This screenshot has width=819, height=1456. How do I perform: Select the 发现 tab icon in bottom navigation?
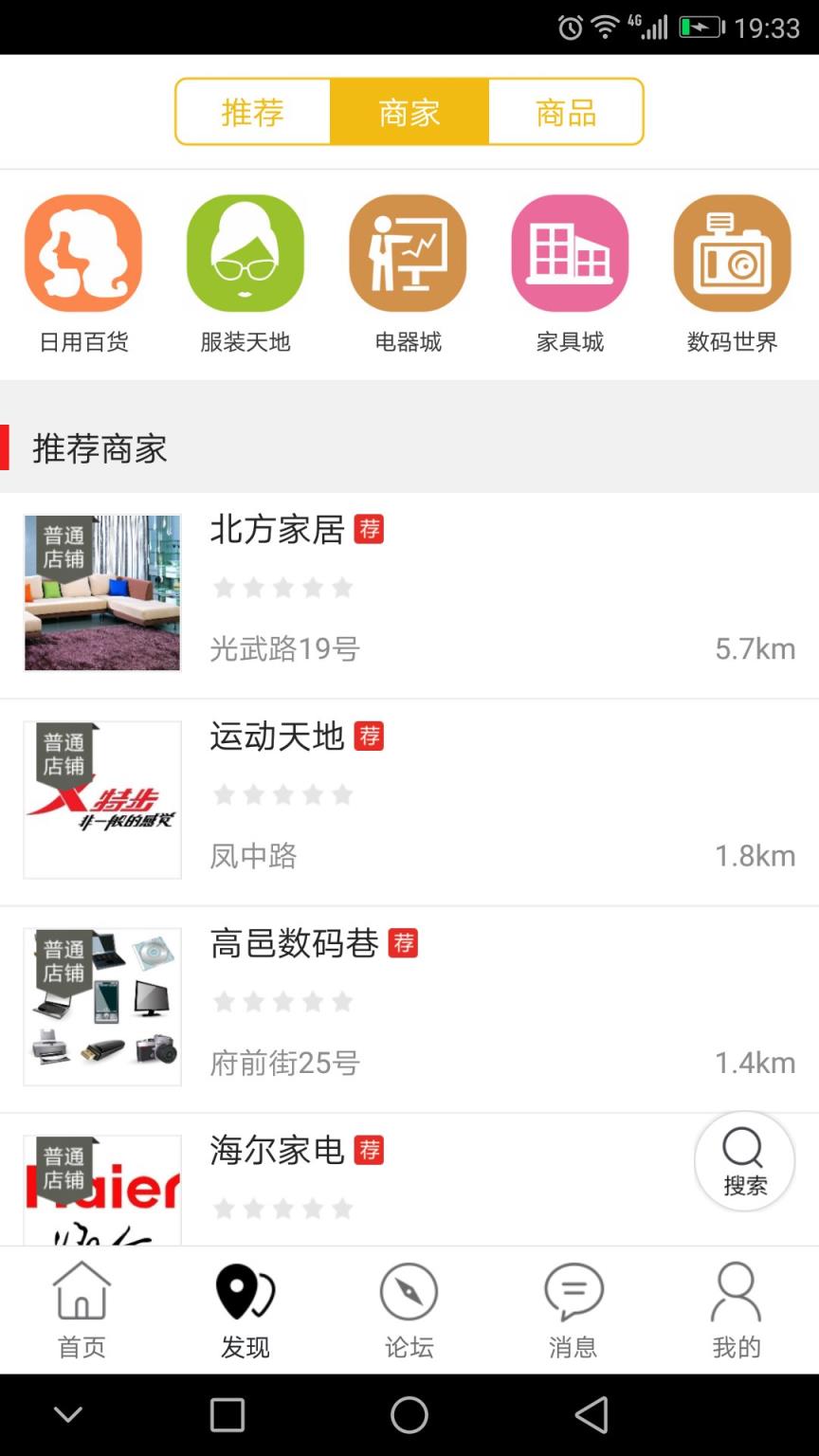[245, 1292]
